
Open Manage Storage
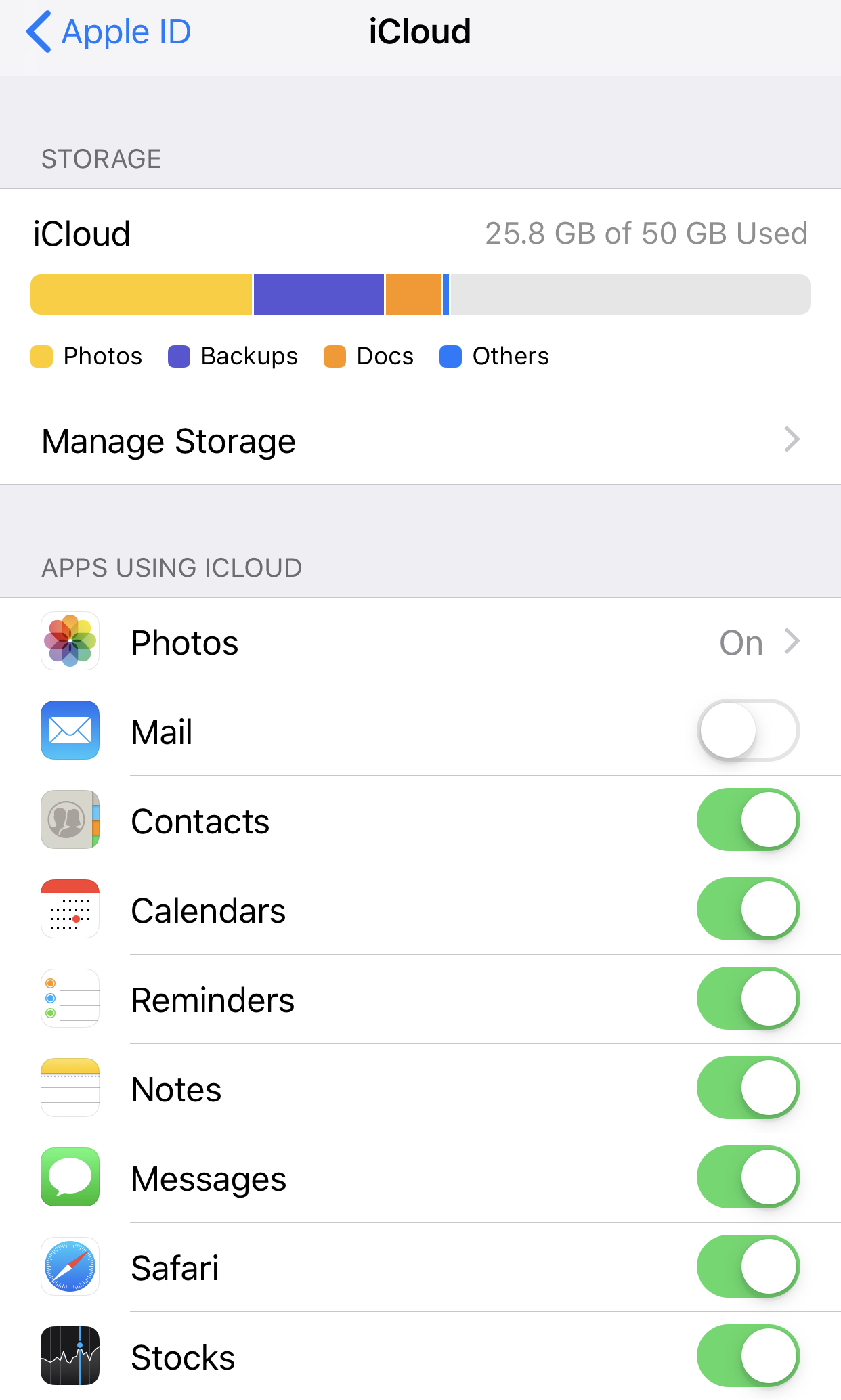(420, 441)
